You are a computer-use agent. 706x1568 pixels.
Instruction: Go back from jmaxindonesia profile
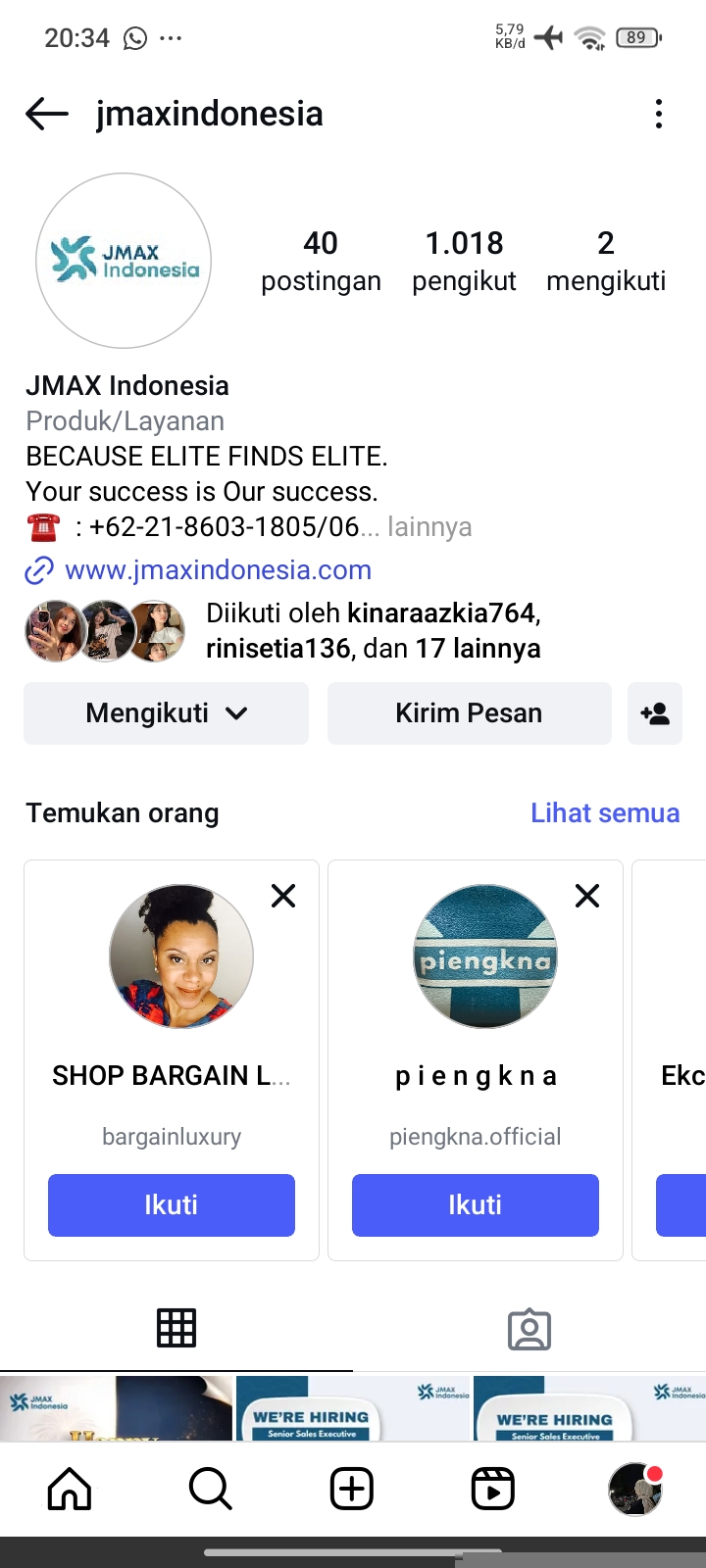pos(47,114)
